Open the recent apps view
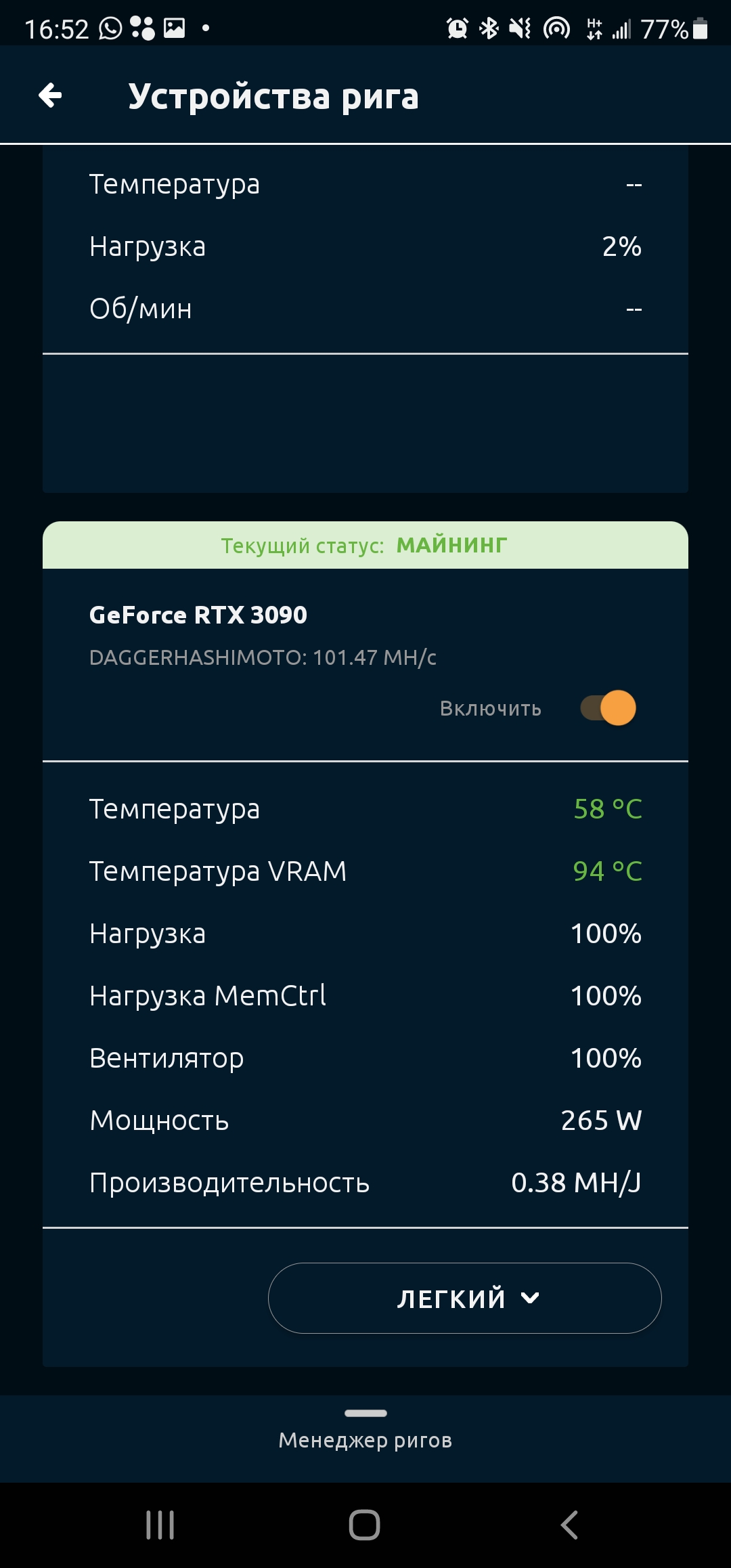This screenshot has width=731, height=1568. [x=160, y=1525]
